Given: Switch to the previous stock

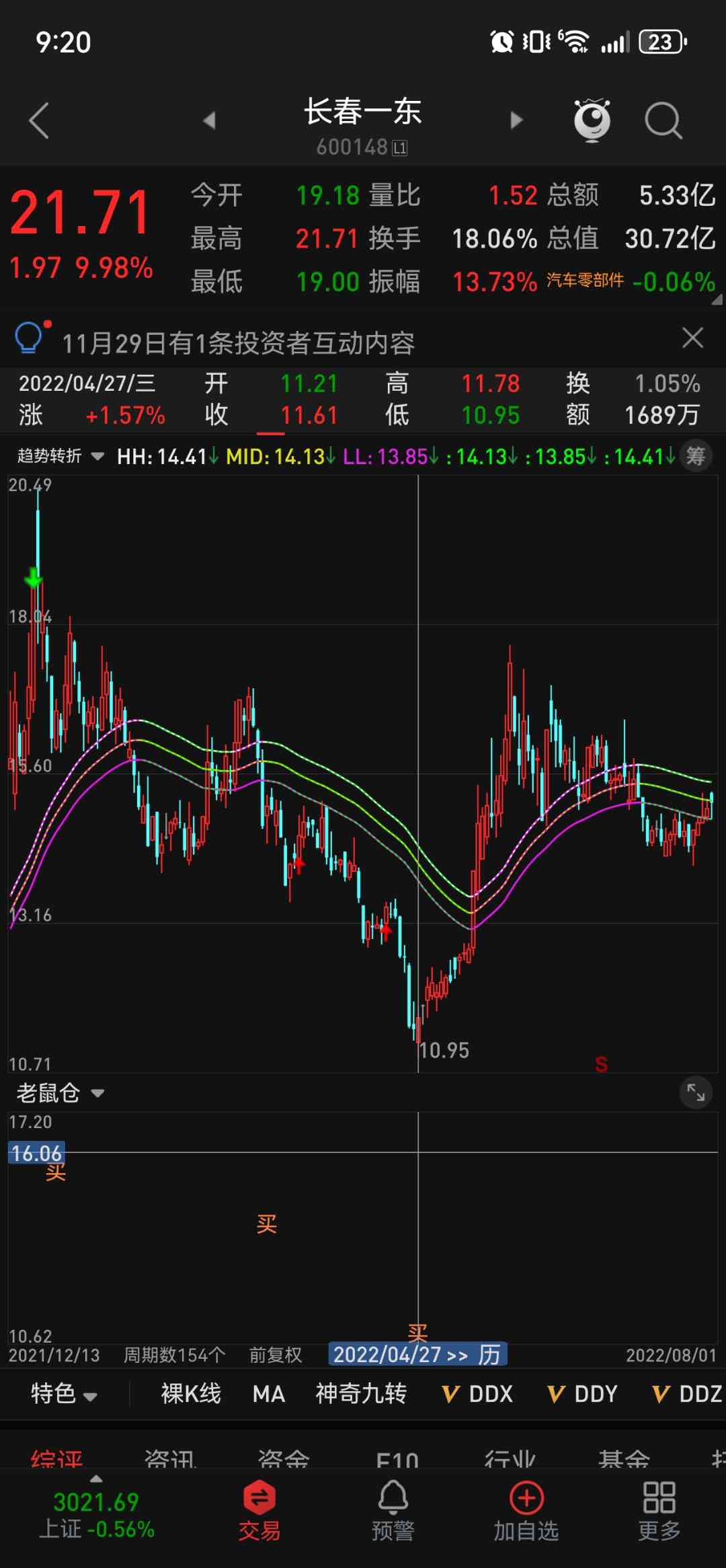Looking at the screenshot, I should click(x=209, y=120).
